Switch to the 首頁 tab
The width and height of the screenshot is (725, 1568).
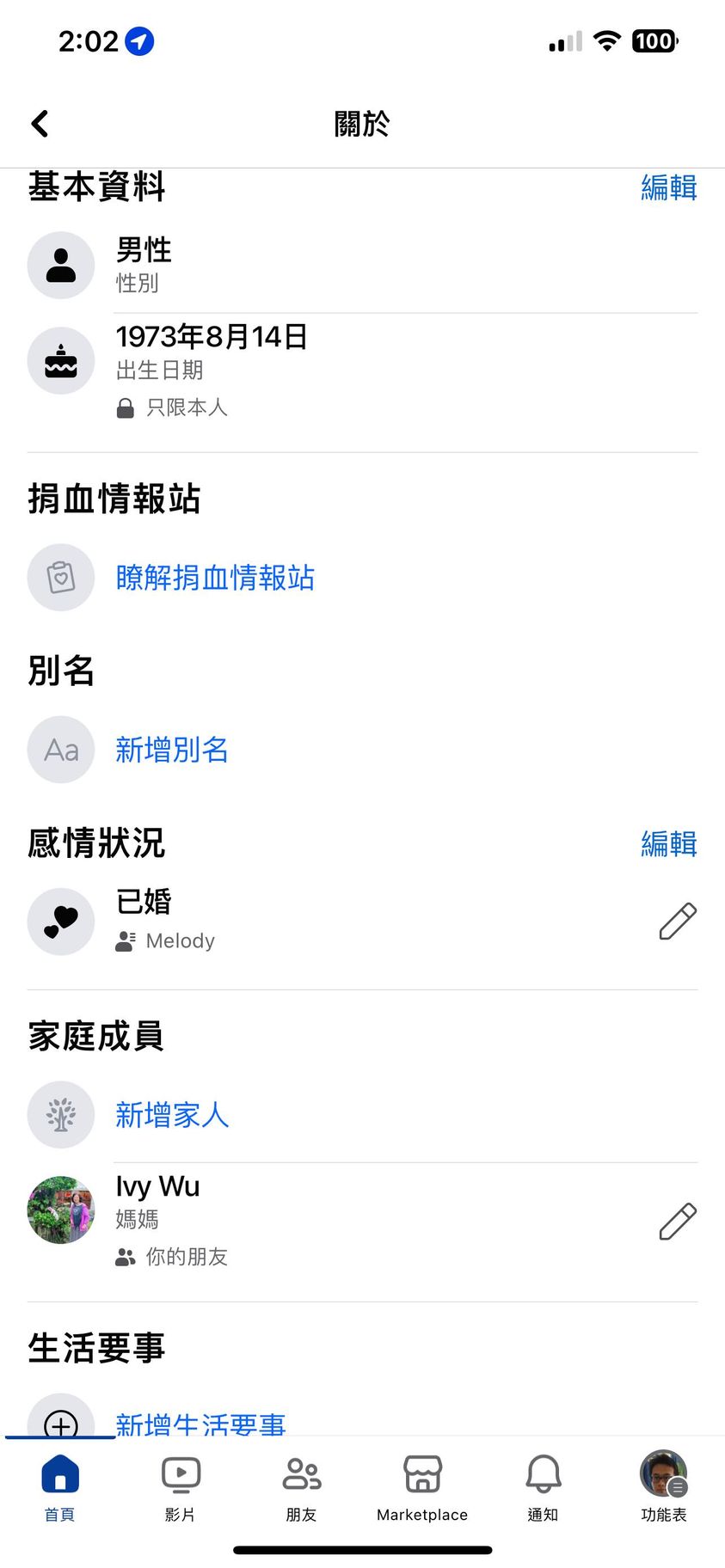(60, 1489)
